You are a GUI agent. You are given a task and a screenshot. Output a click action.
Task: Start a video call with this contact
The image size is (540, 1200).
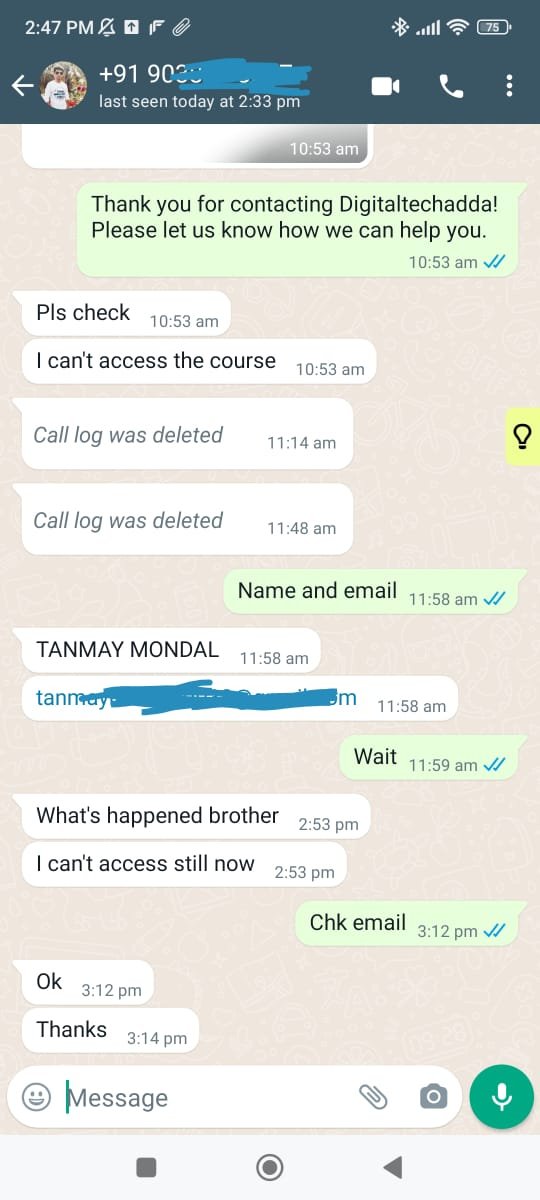point(385,86)
